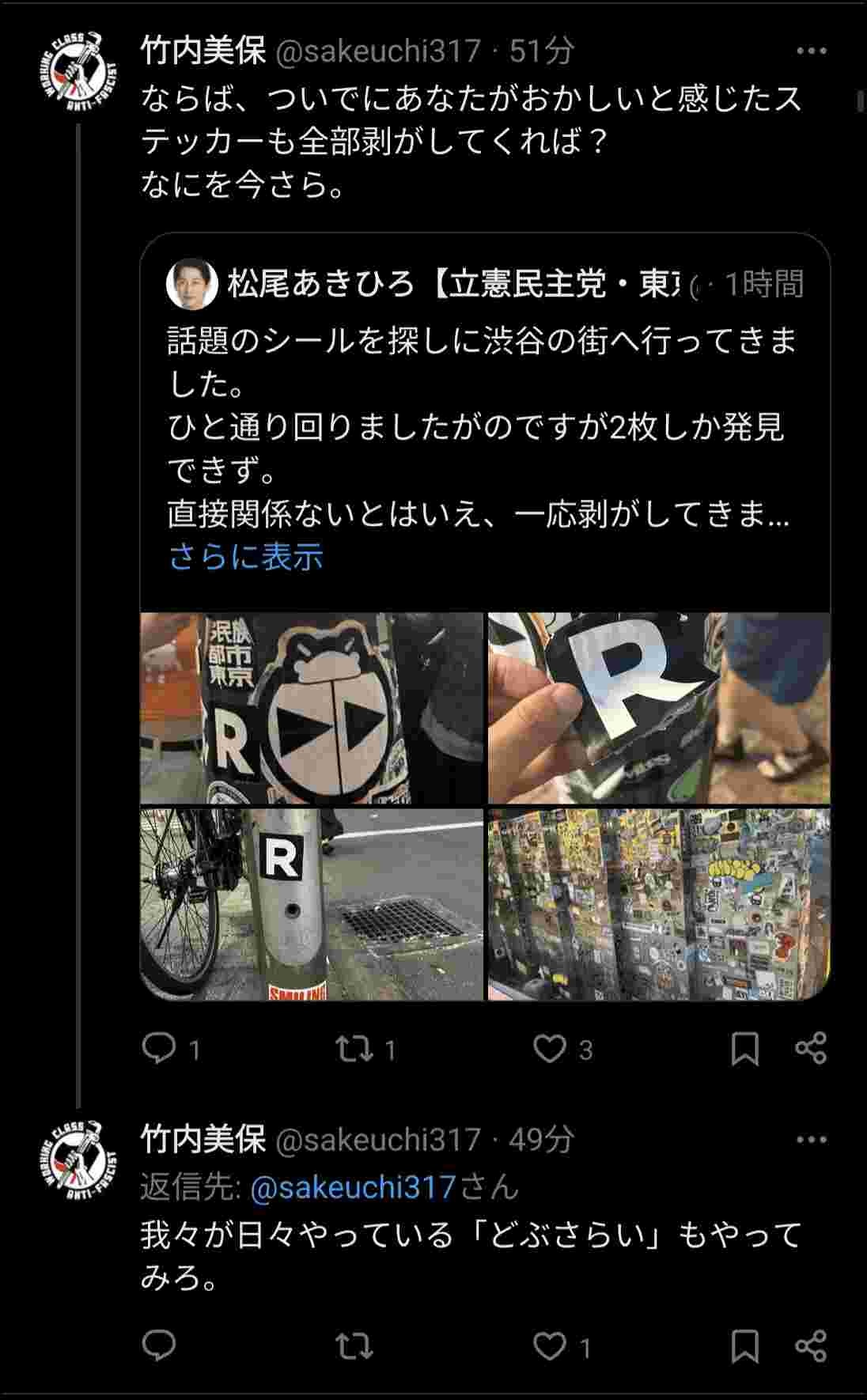The height and width of the screenshot is (1400, 867).
Task: Bookmark the 49分 reply about どぶさらい
Action: (x=744, y=1345)
